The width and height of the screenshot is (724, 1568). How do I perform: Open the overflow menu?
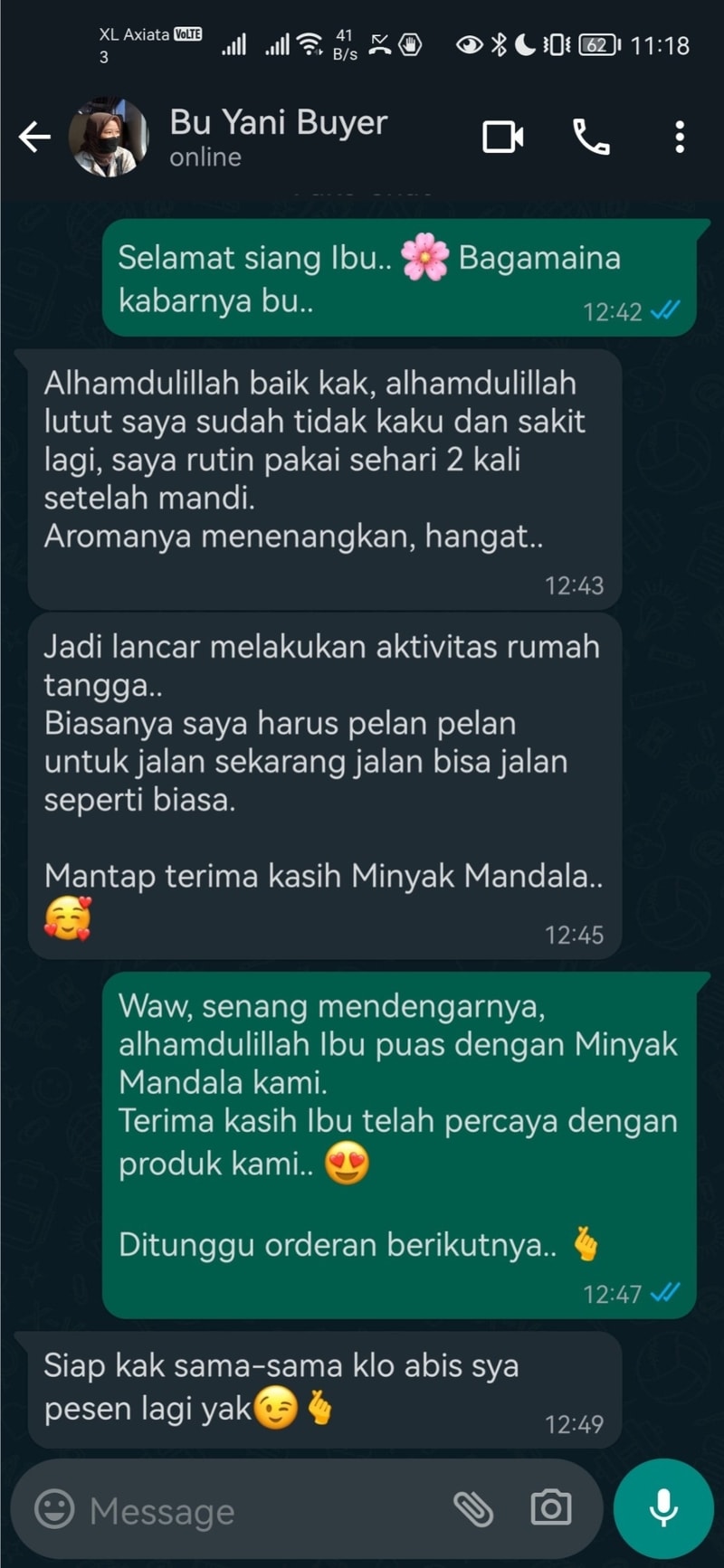(x=680, y=138)
